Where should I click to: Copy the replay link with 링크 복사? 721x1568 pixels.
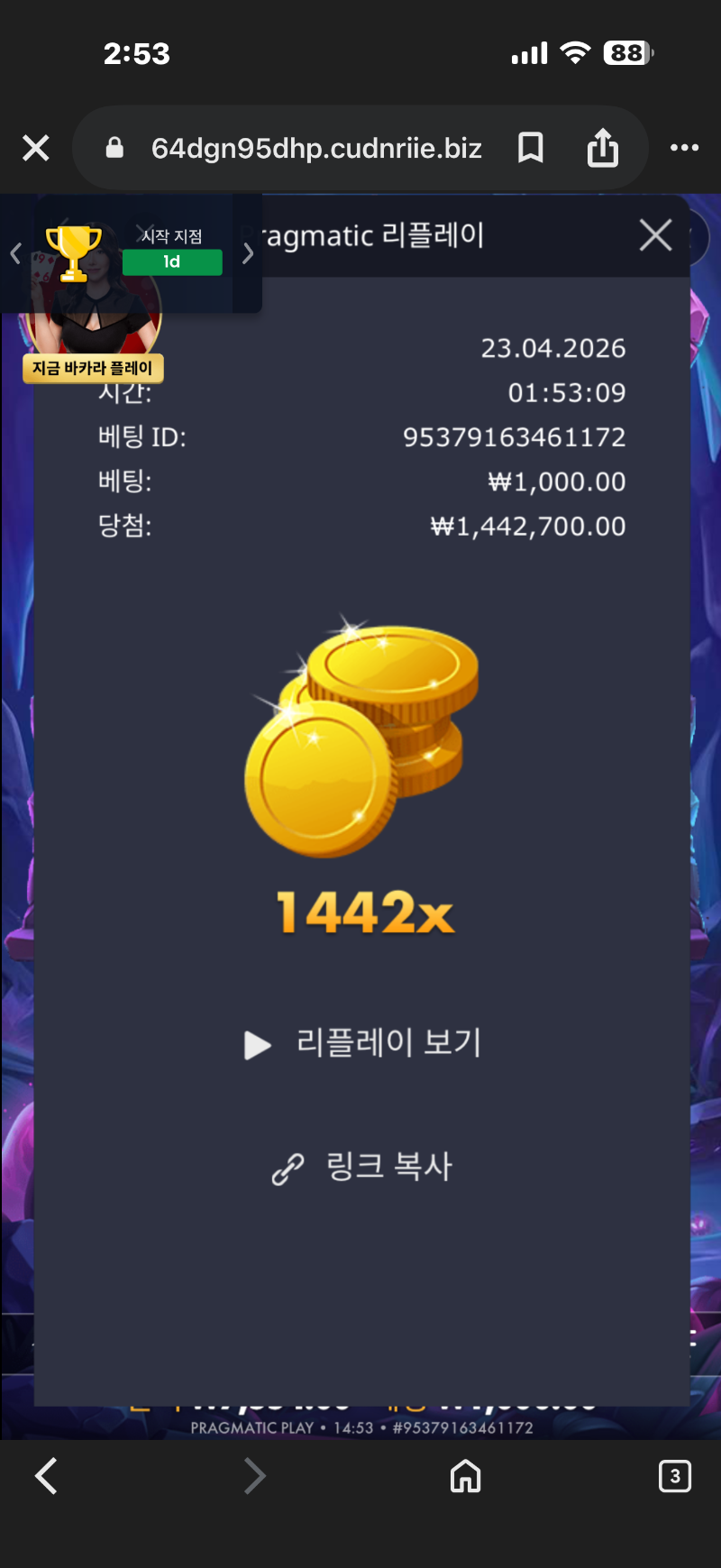pyautogui.click(x=364, y=1167)
